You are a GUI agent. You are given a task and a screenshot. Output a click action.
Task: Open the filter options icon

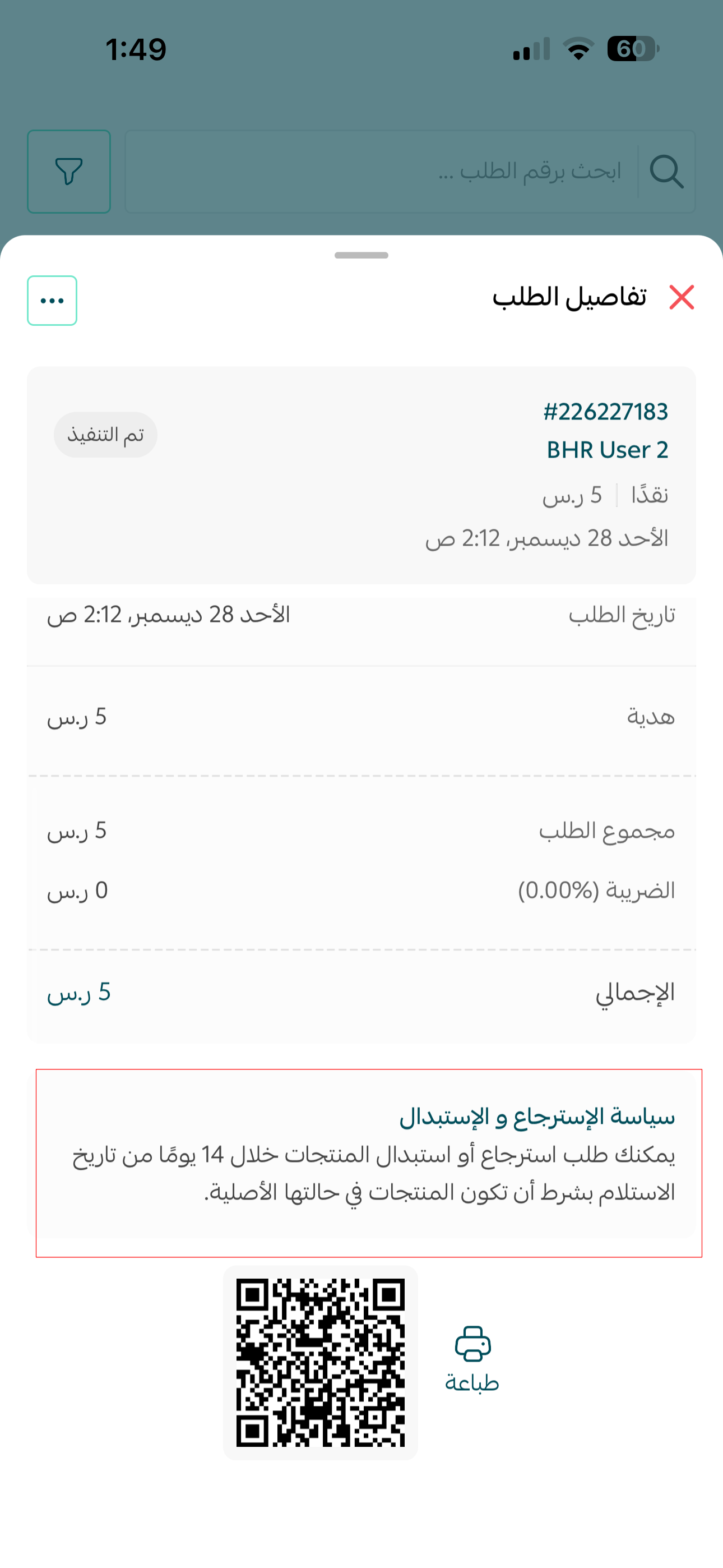click(69, 172)
